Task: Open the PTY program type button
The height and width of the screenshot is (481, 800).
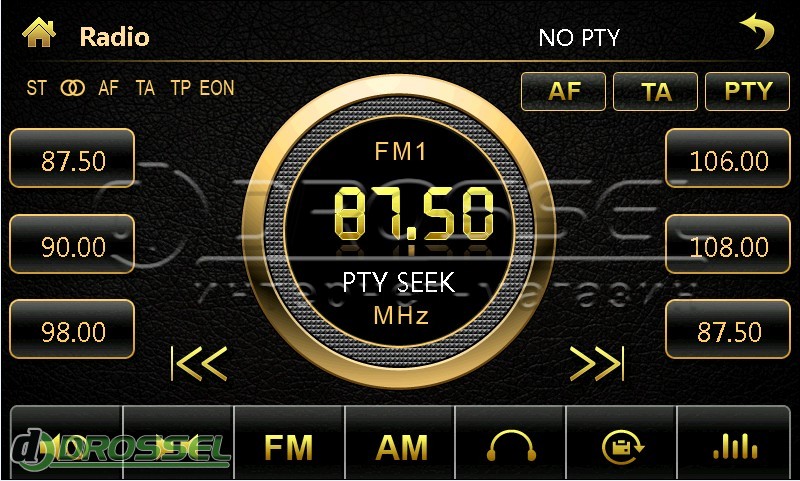Action: 748,91
